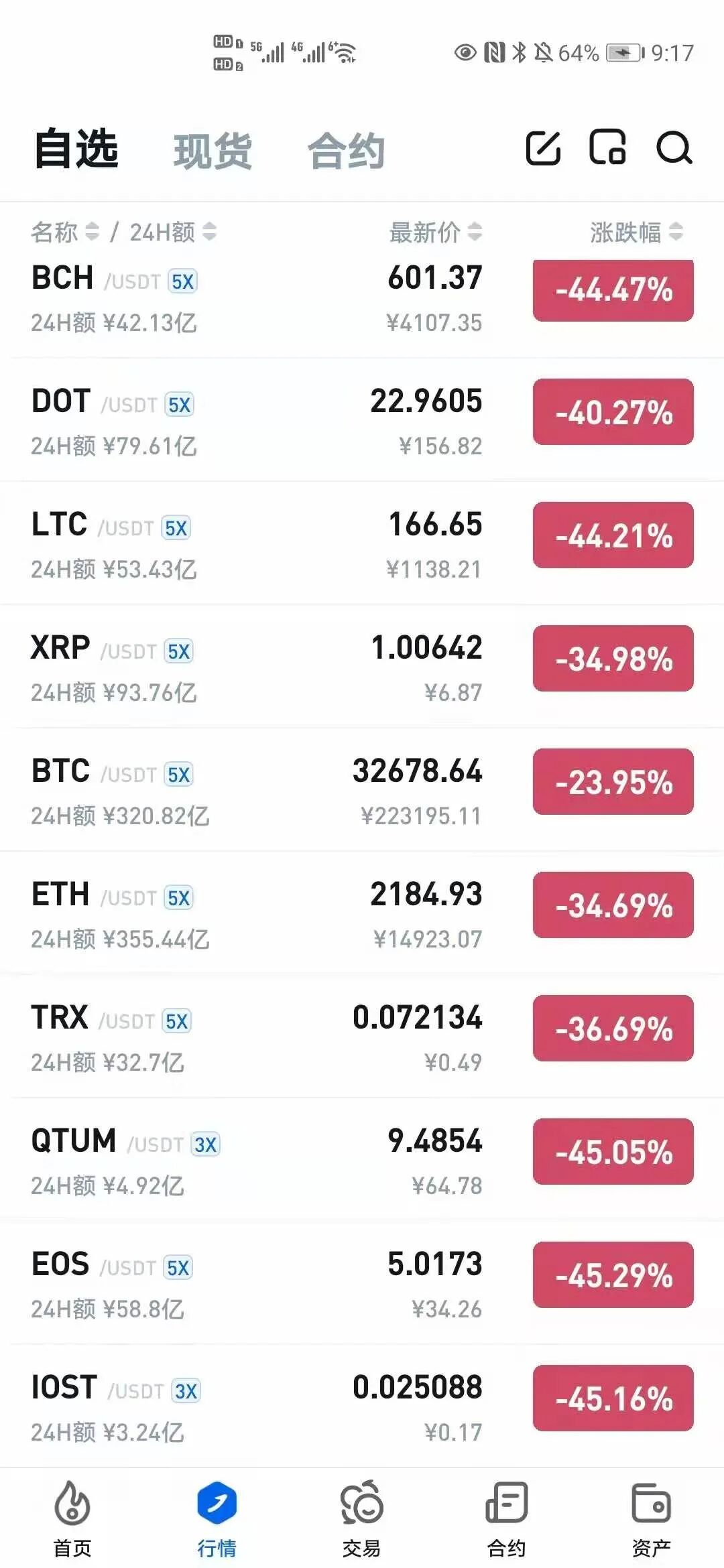Switch to the 现货 tab
This screenshot has width=724, height=1568.
(213, 151)
